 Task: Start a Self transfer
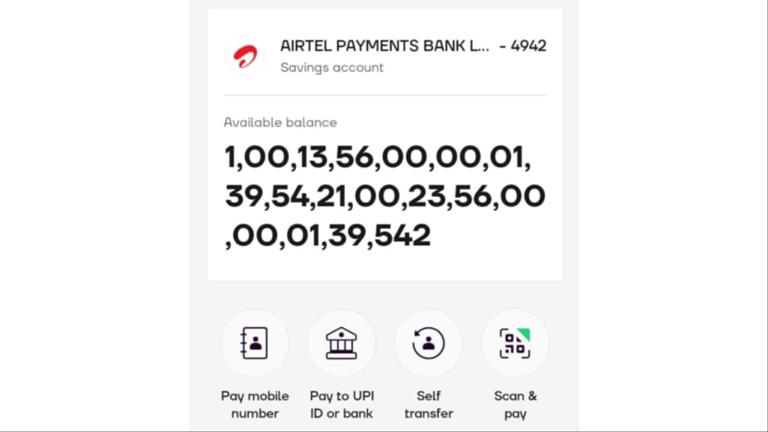pyautogui.click(x=428, y=344)
